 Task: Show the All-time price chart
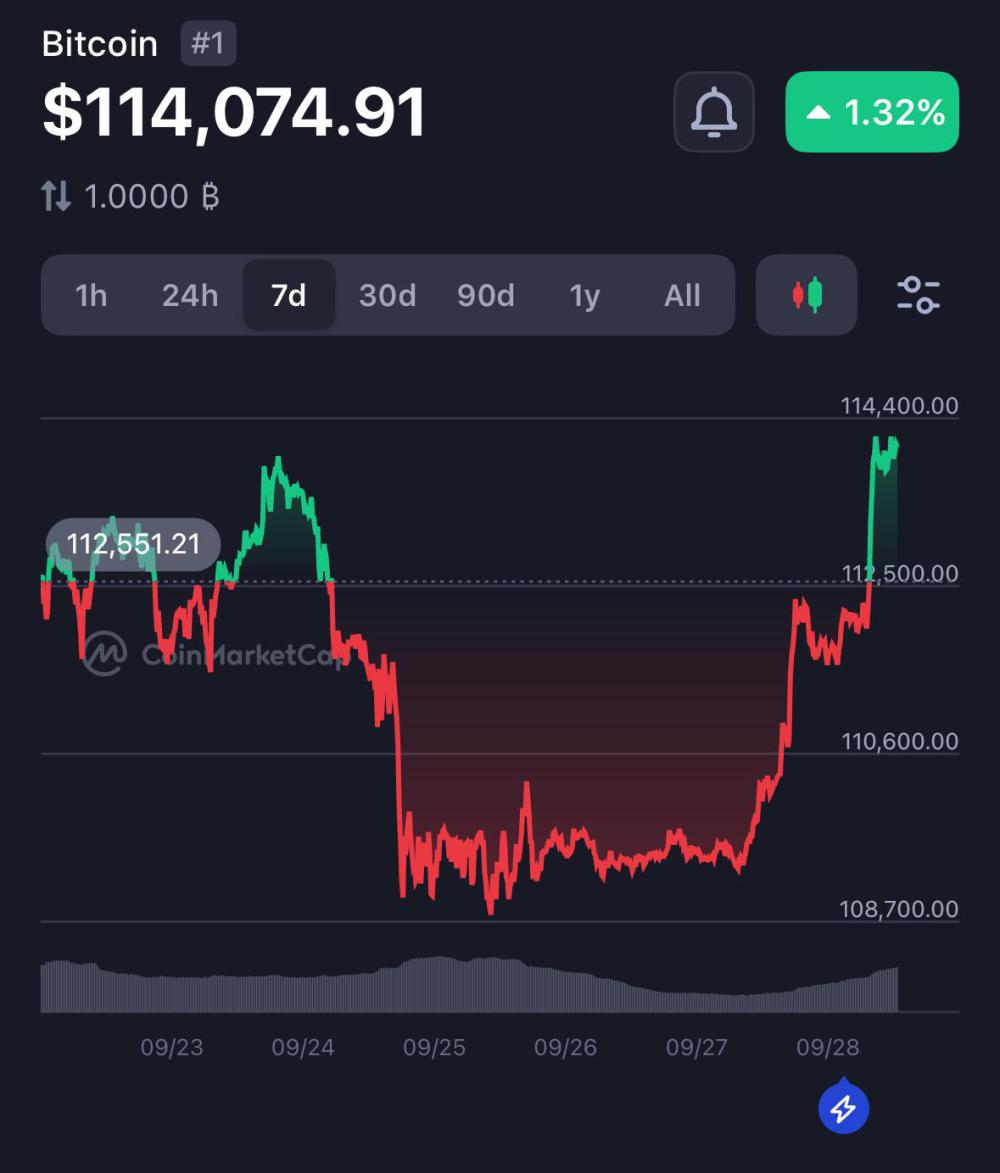(x=682, y=296)
